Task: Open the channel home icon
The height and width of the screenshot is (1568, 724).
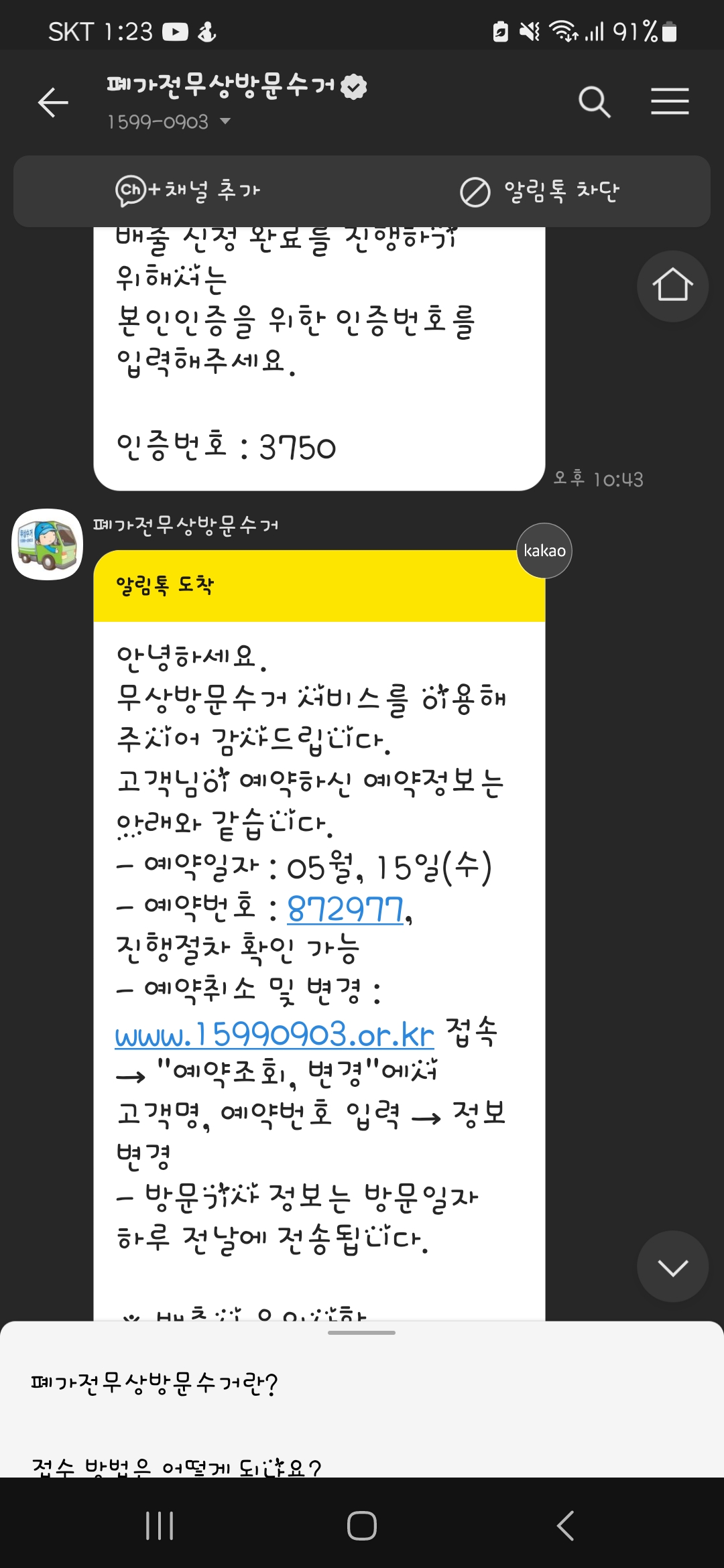Action: [672, 285]
